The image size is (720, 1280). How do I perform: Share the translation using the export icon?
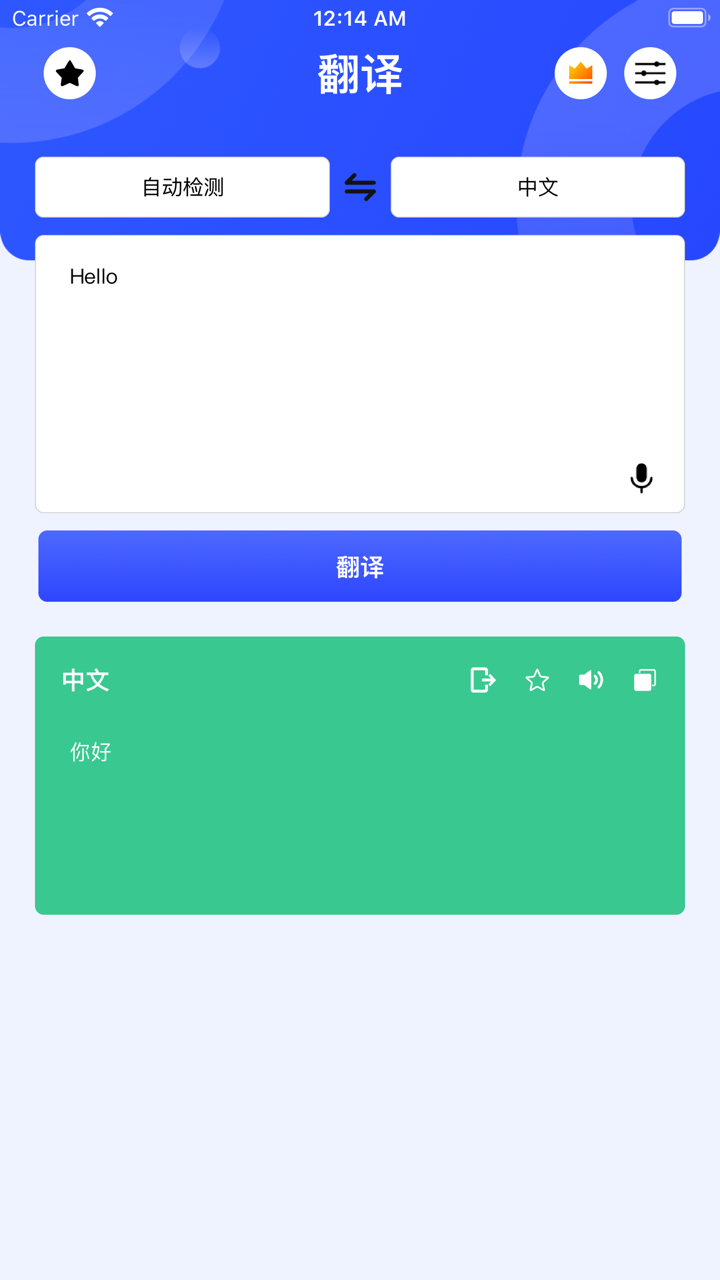click(x=483, y=680)
